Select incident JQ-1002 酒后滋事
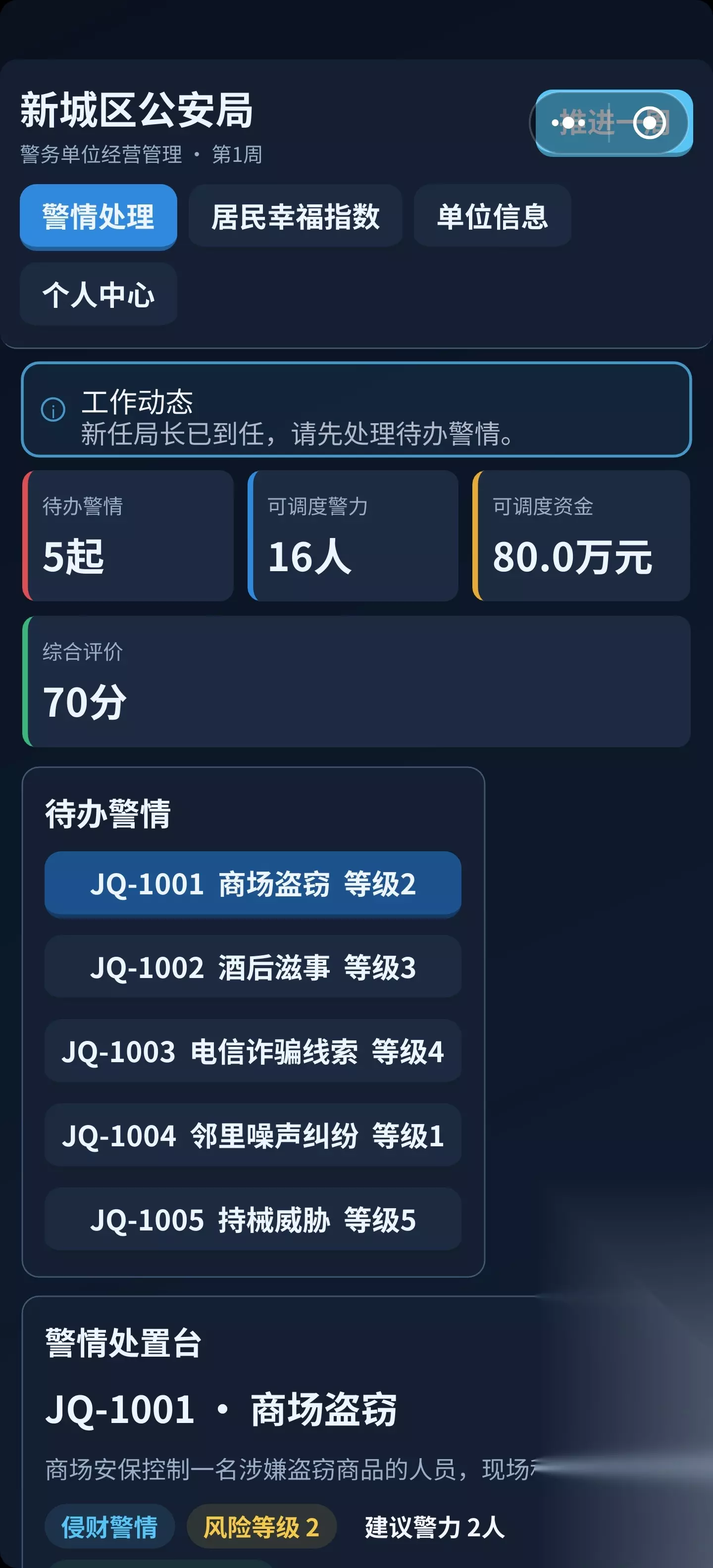The image size is (713, 1568). (x=253, y=967)
